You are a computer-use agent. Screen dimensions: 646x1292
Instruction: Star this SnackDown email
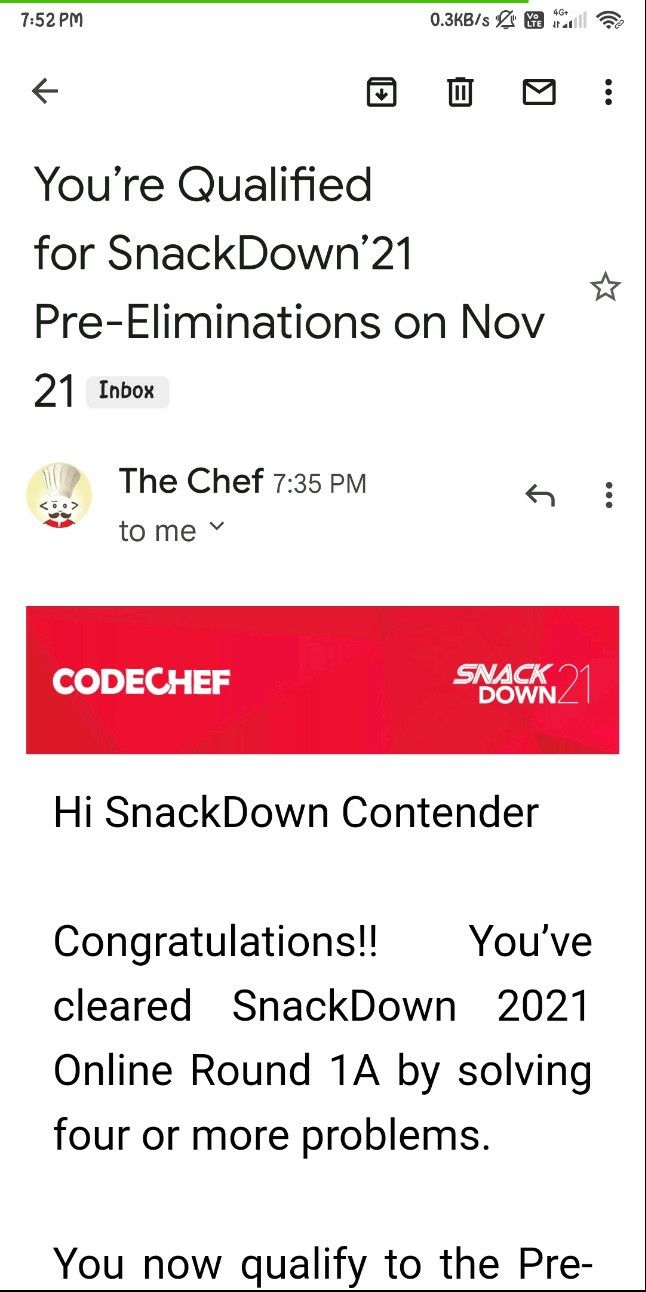point(604,289)
